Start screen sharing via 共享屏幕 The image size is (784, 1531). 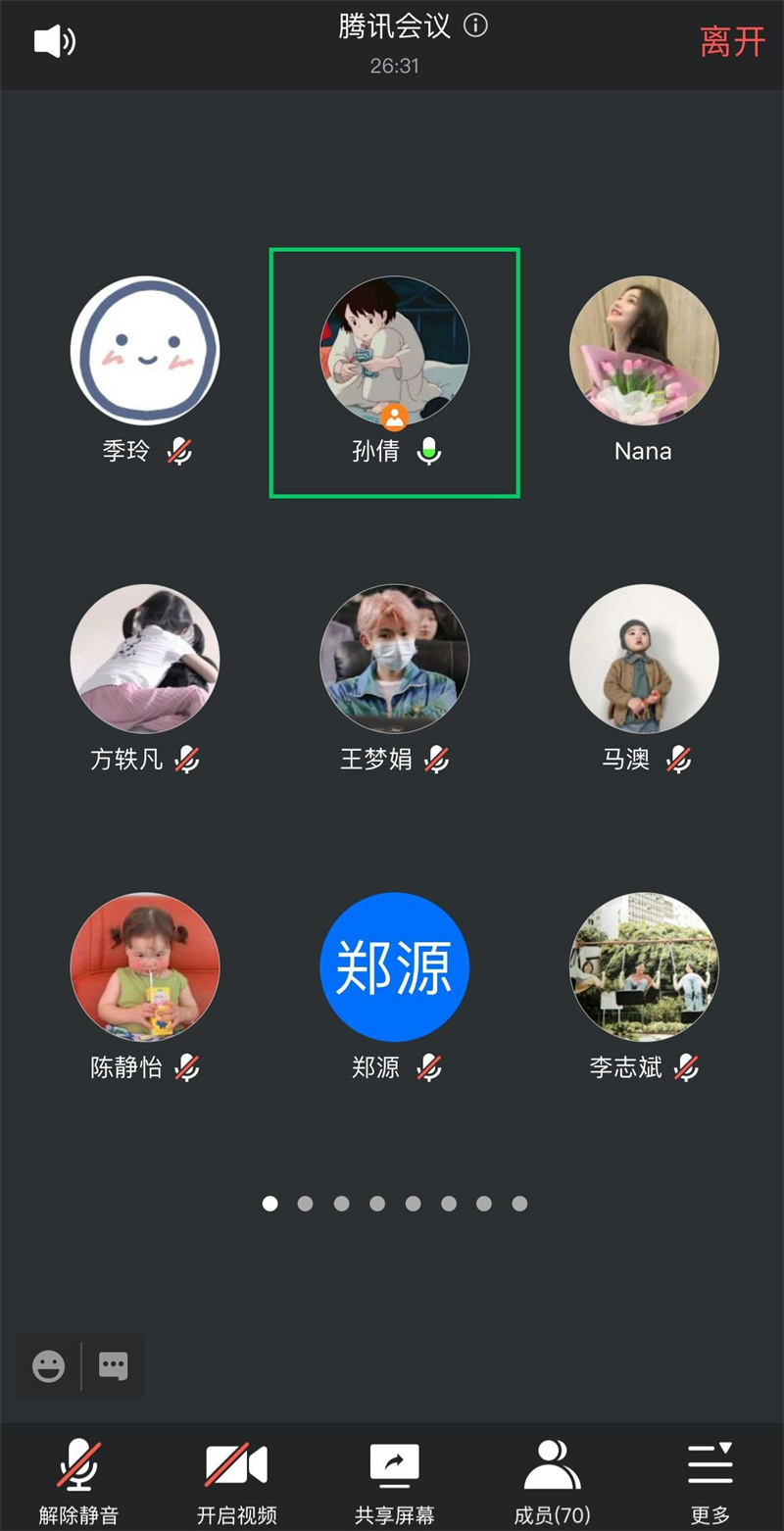click(x=394, y=1480)
